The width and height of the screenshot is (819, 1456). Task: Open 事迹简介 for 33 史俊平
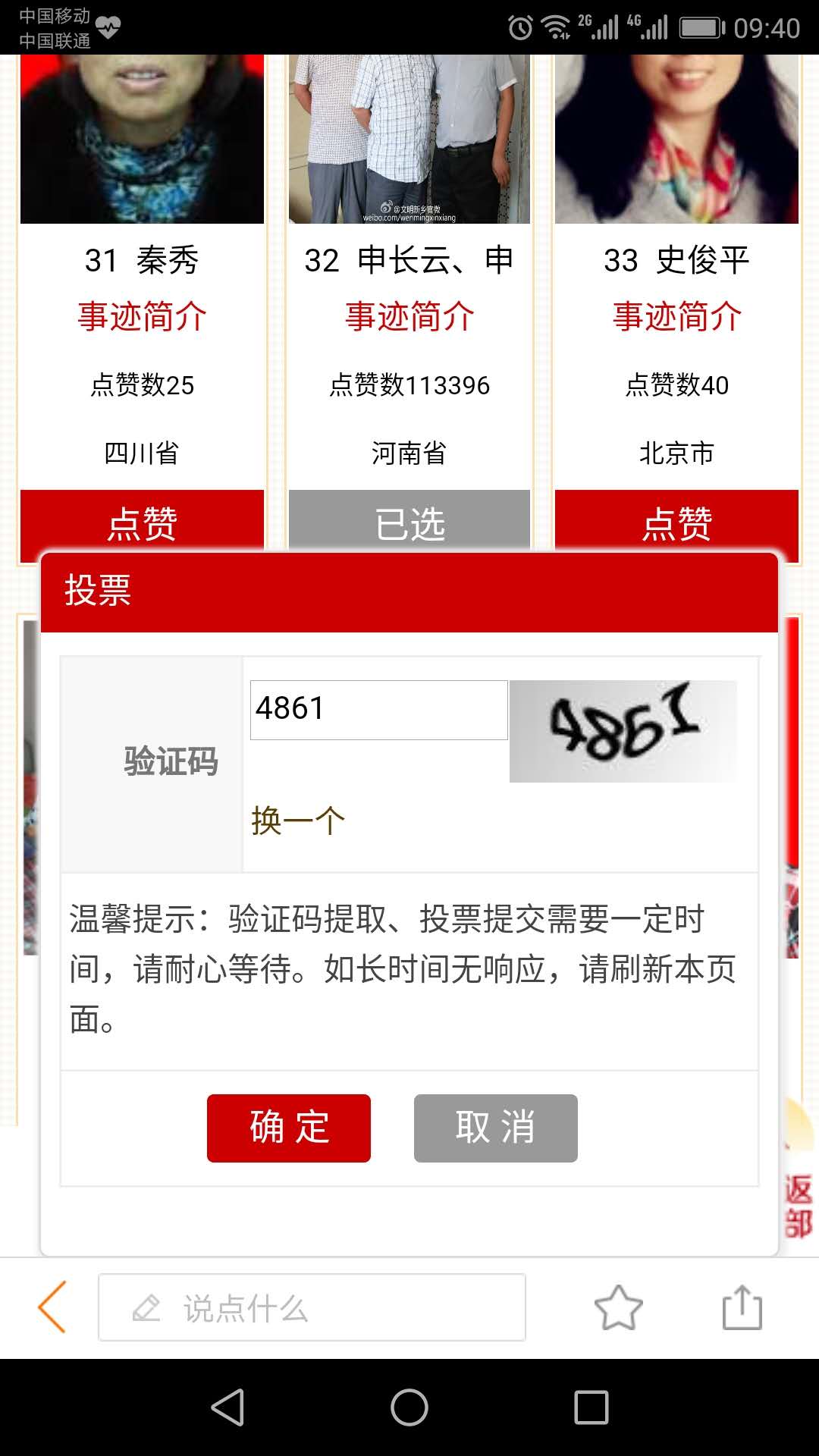(676, 316)
